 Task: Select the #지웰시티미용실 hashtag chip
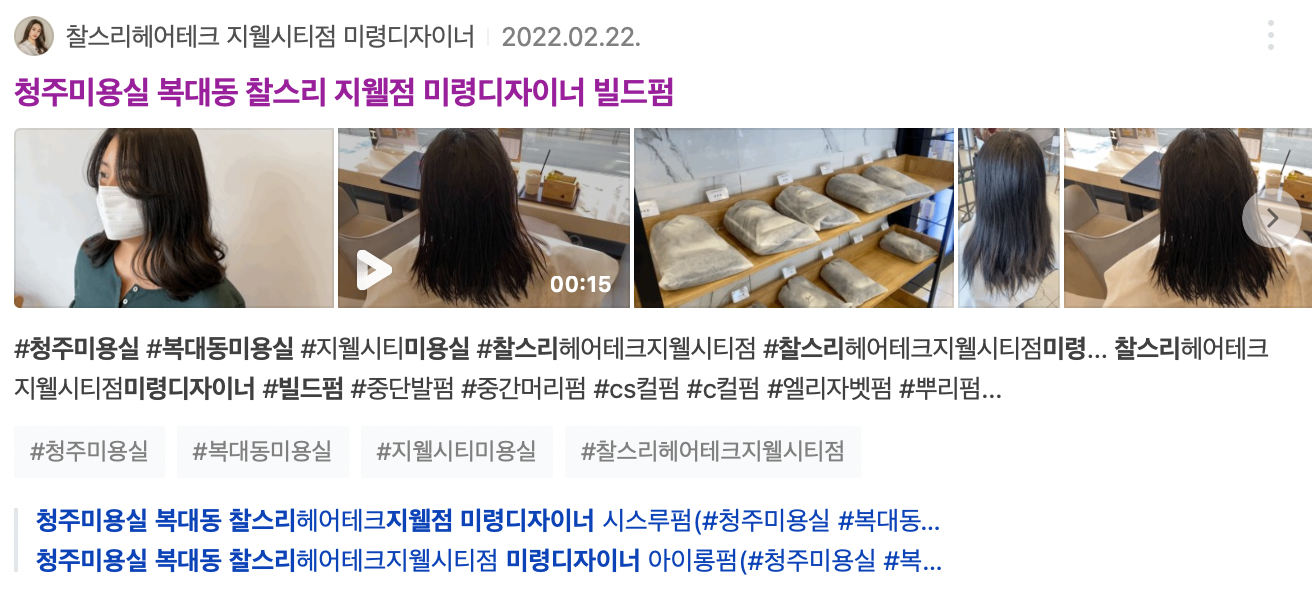[456, 451]
